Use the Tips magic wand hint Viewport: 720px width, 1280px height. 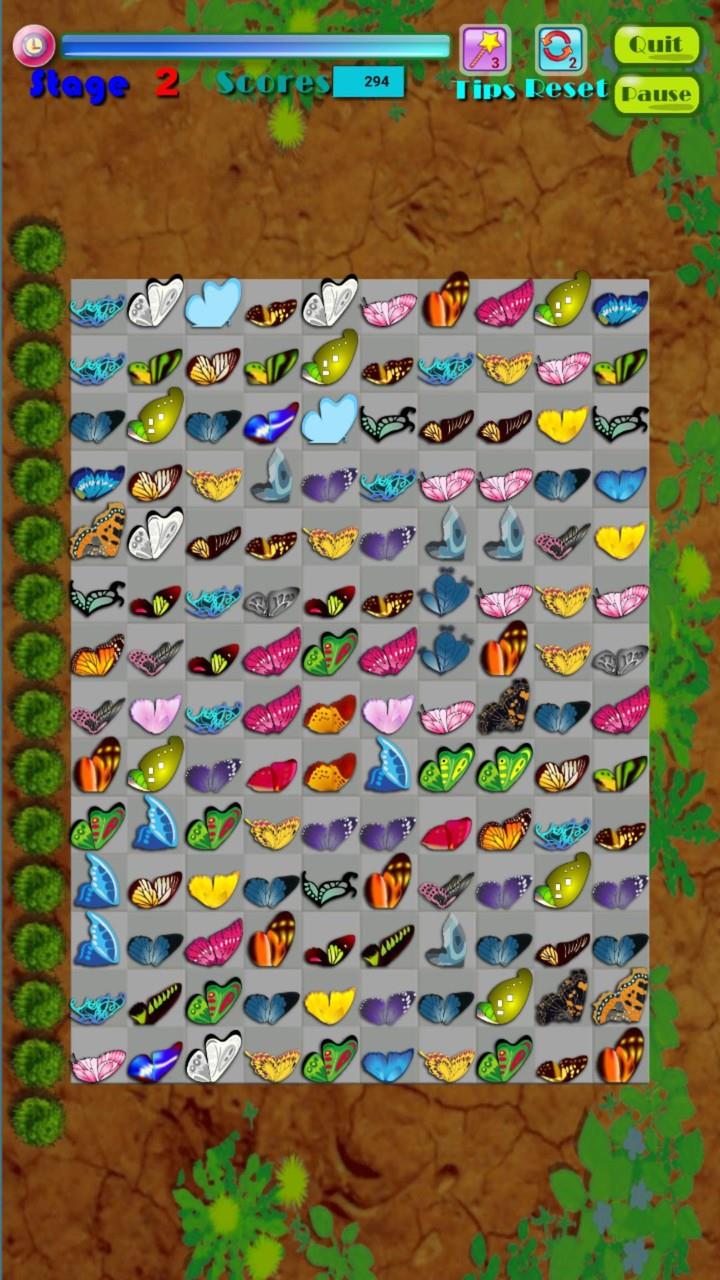(x=484, y=48)
